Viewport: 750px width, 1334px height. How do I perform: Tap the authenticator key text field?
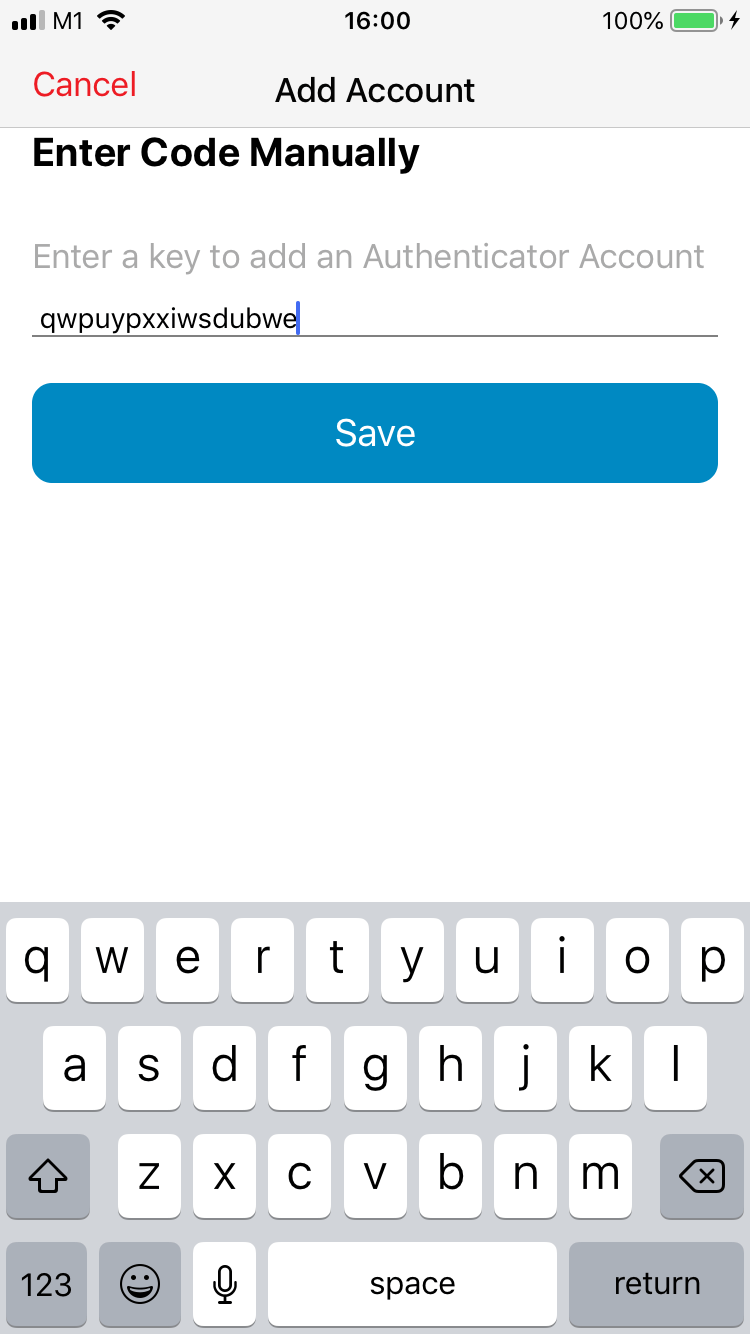click(x=375, y=319)
